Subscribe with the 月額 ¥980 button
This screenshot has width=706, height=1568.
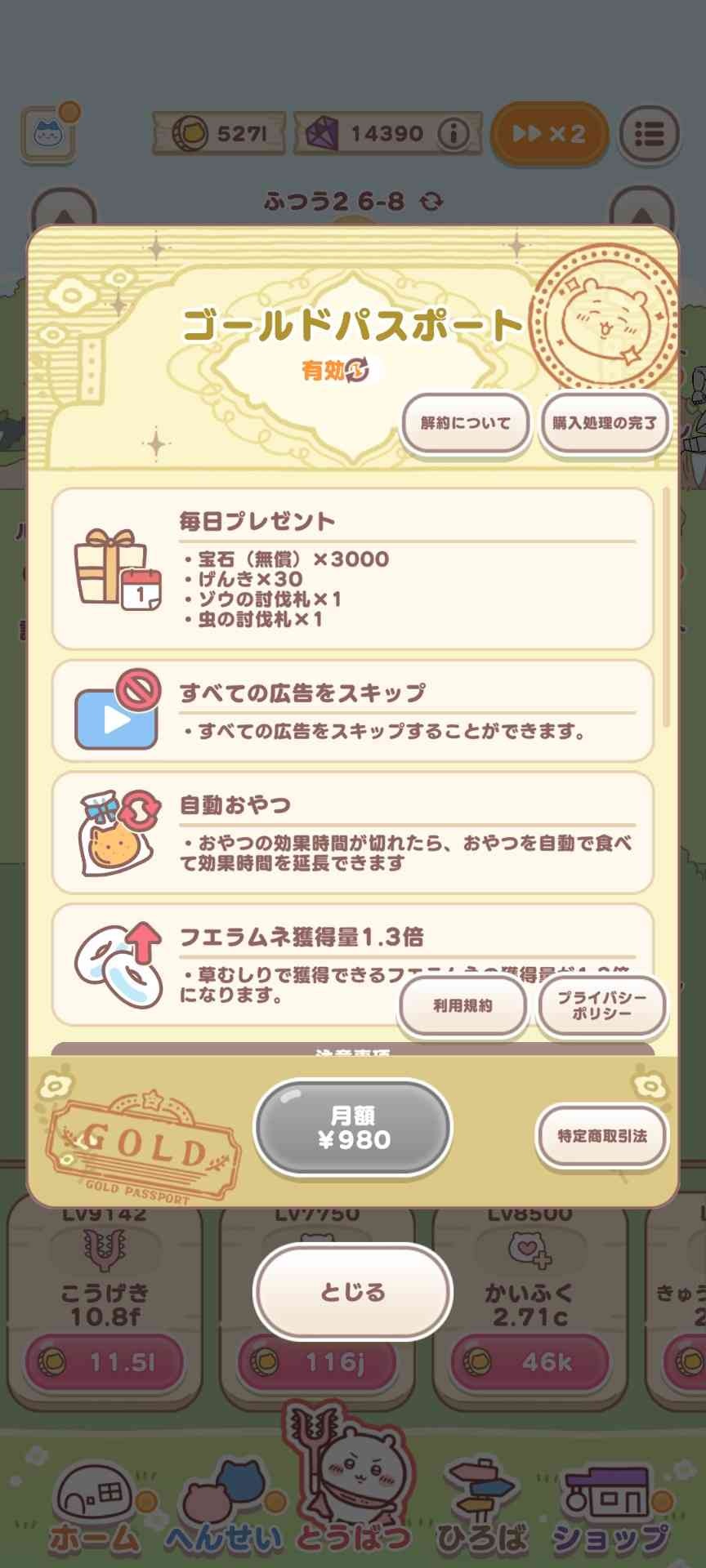coord(353,1129)
